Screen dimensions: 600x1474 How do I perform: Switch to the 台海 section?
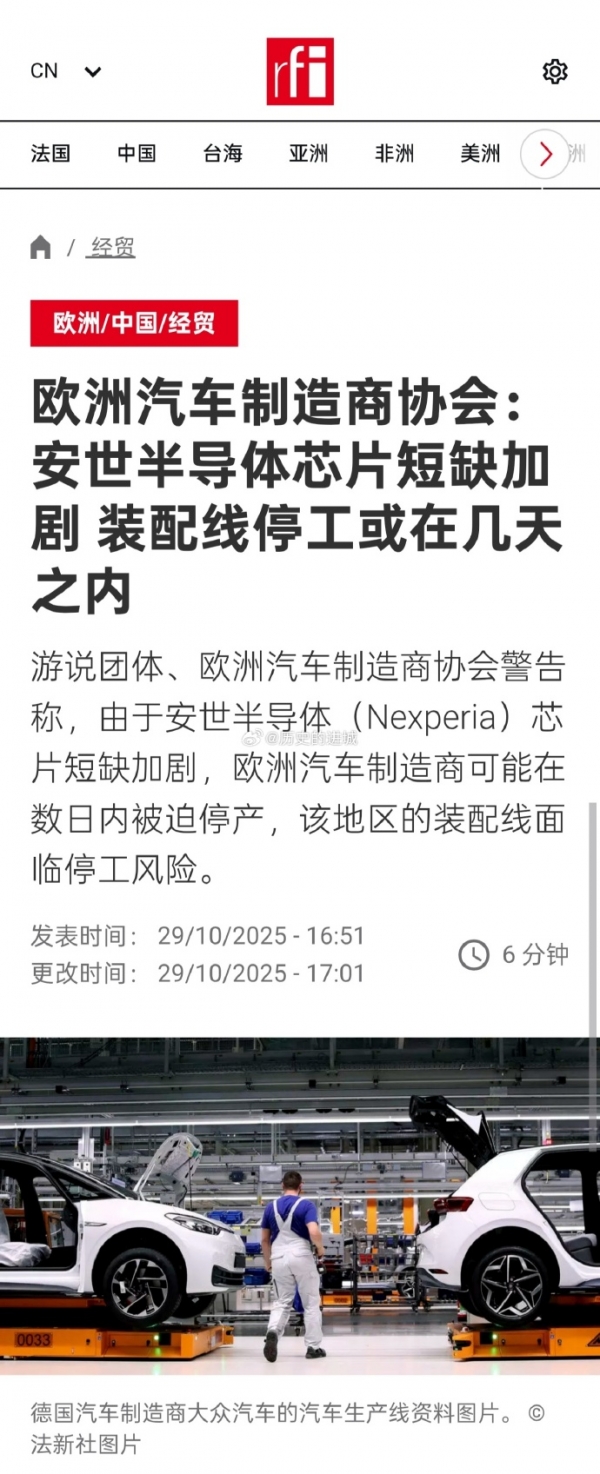(222, 154)
